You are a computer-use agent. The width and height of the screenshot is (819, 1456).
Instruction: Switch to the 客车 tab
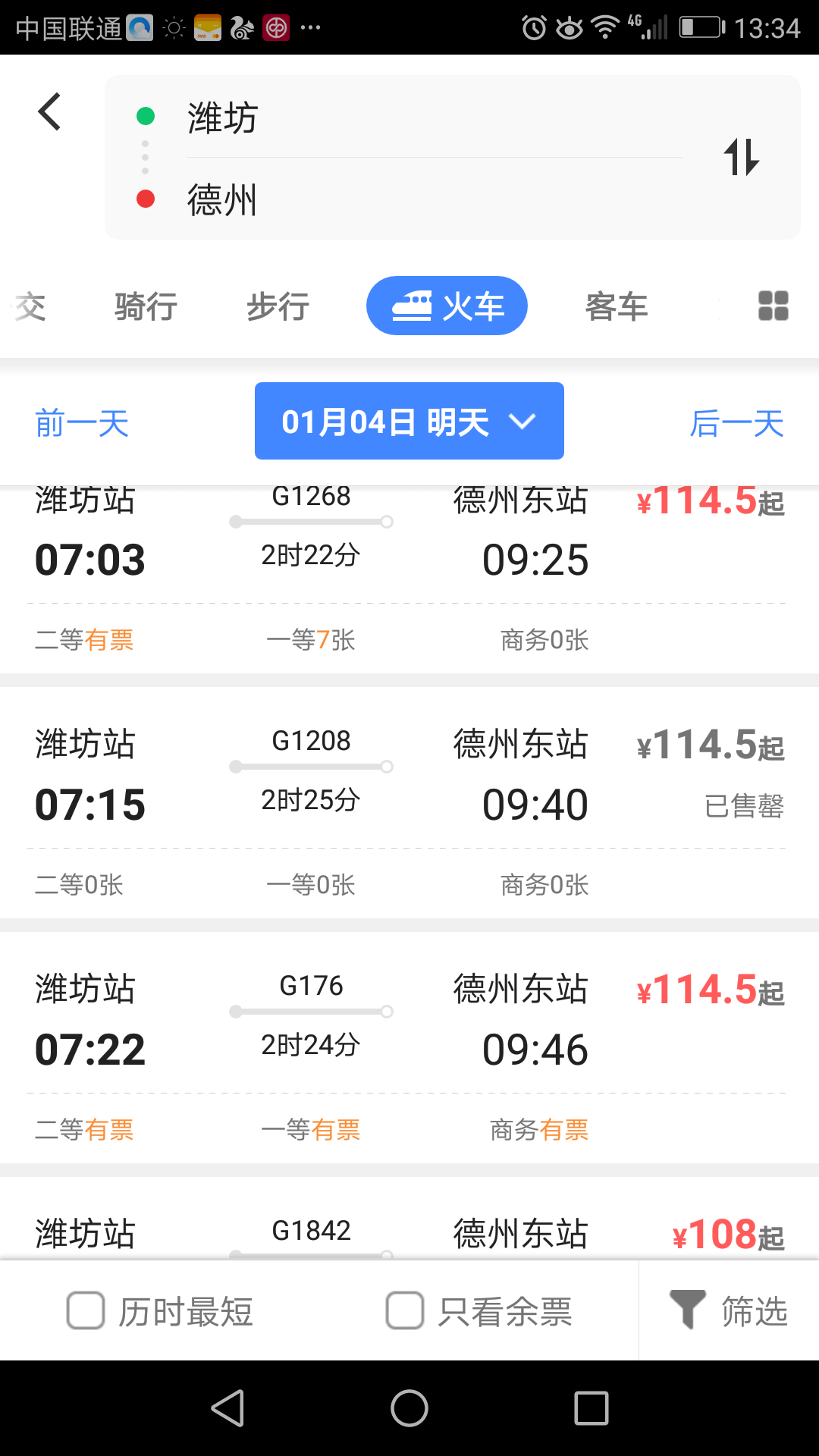616,307
